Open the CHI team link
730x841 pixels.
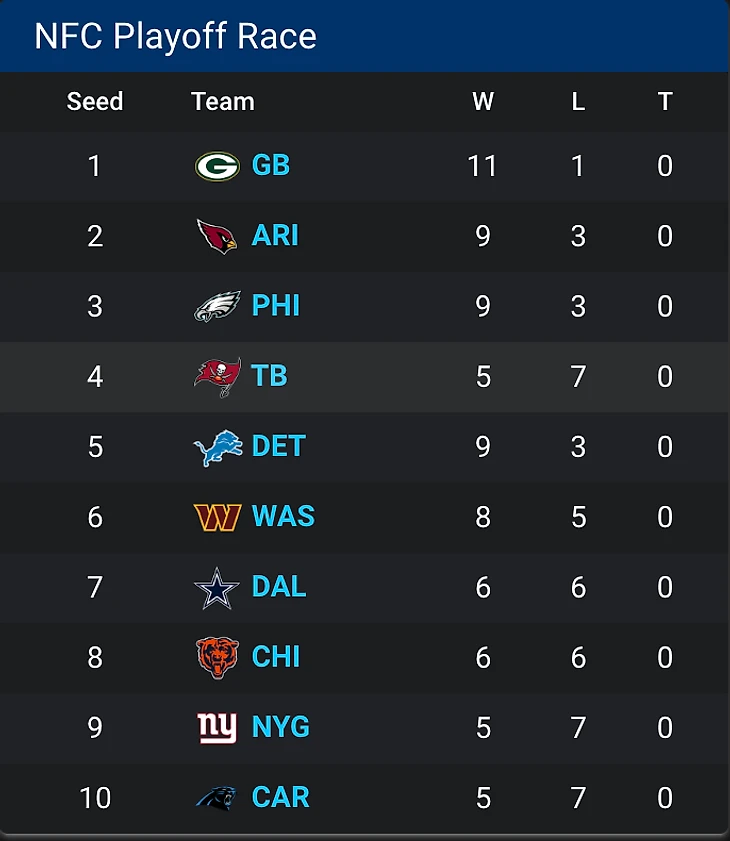coord(276,657)
